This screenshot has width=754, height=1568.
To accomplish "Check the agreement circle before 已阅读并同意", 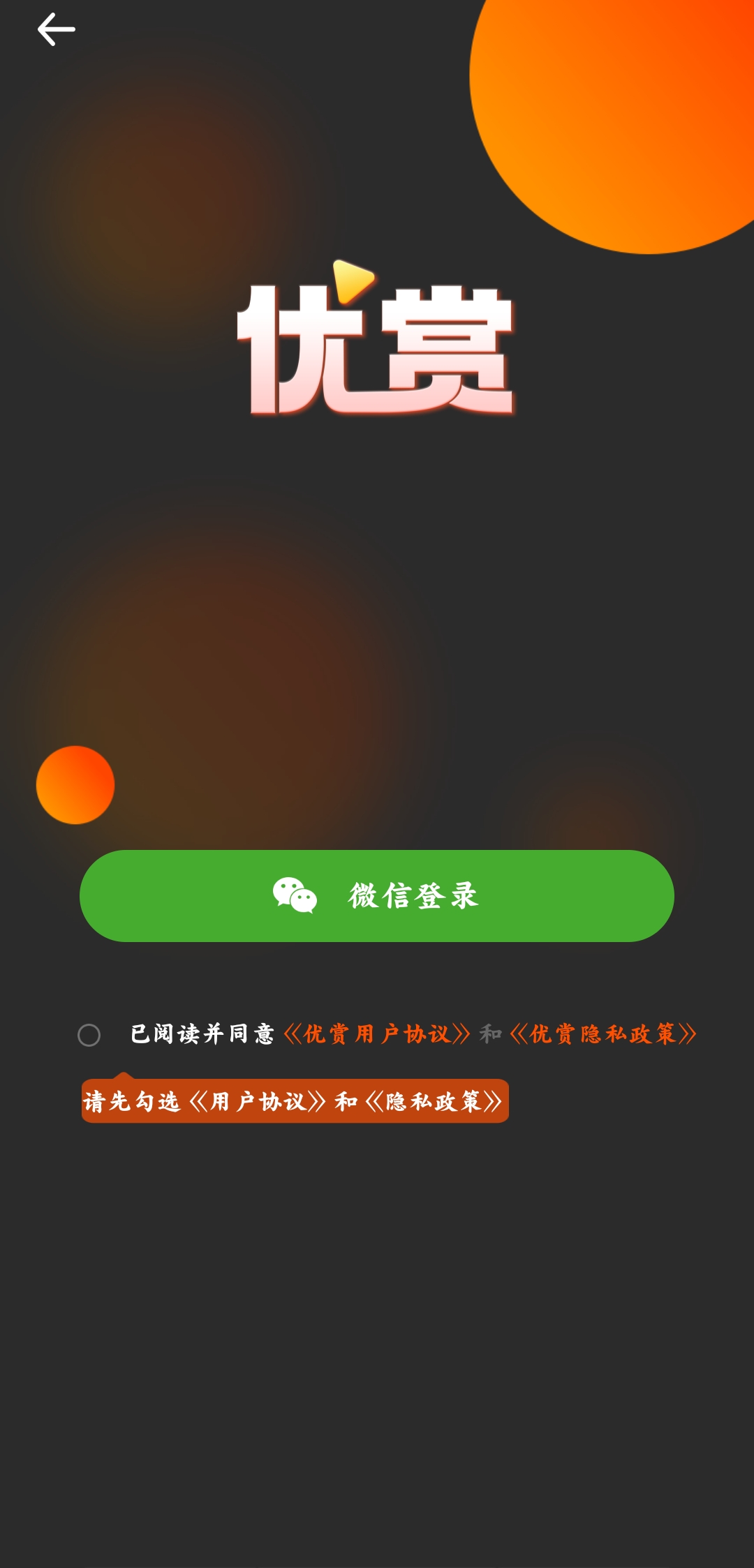I will [89, 1035].
